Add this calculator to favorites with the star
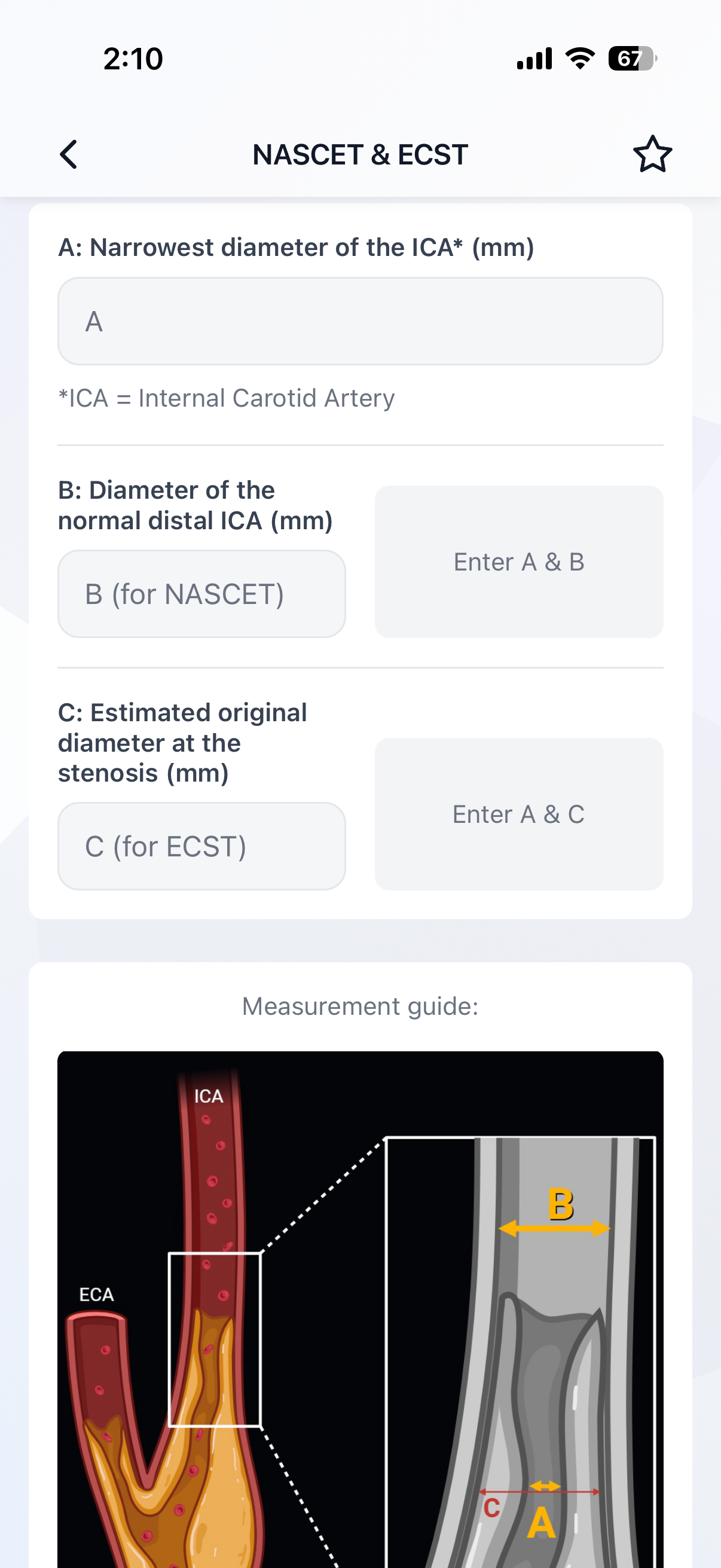This screenshot has height=1568, width=721. pyautogui.click(x=652, y=154)
